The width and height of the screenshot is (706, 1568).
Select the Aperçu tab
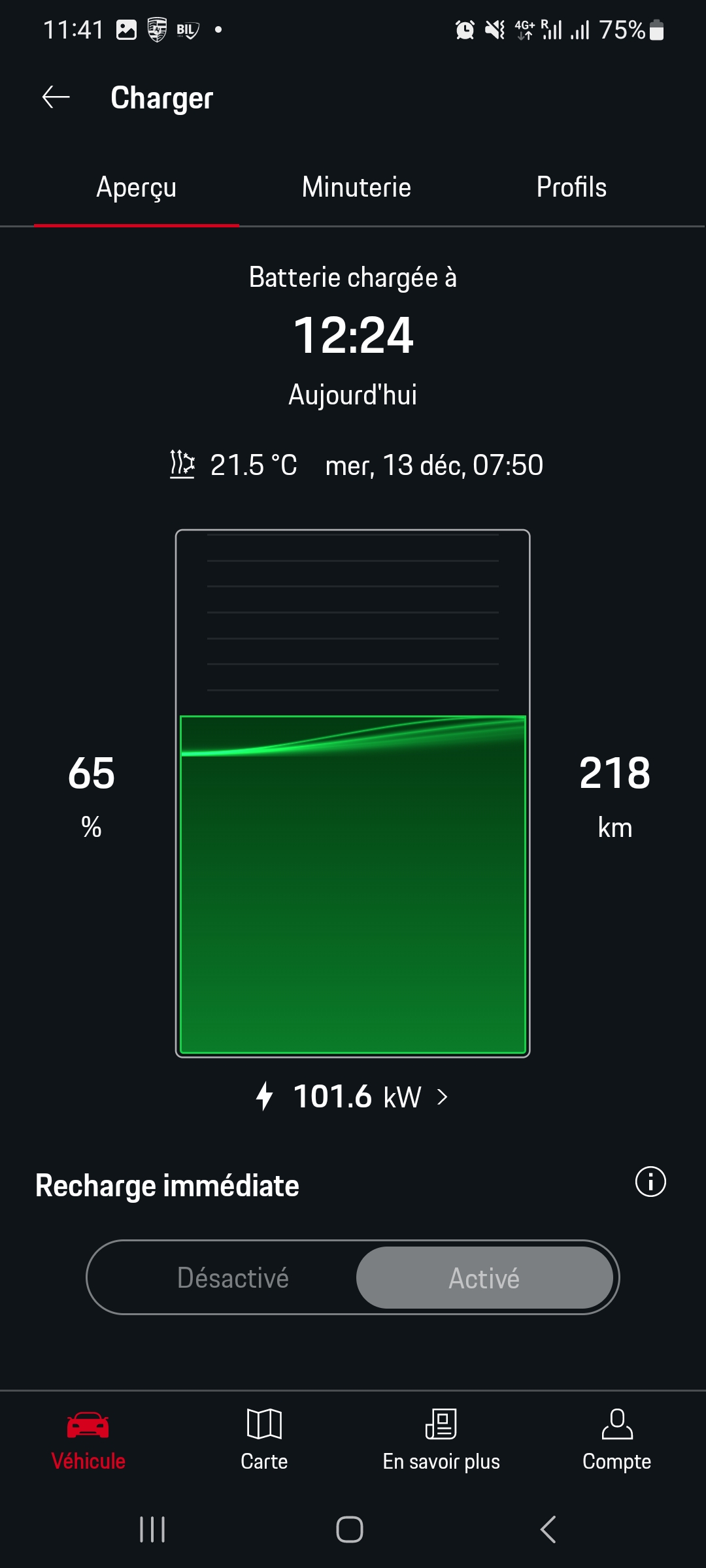137,188
